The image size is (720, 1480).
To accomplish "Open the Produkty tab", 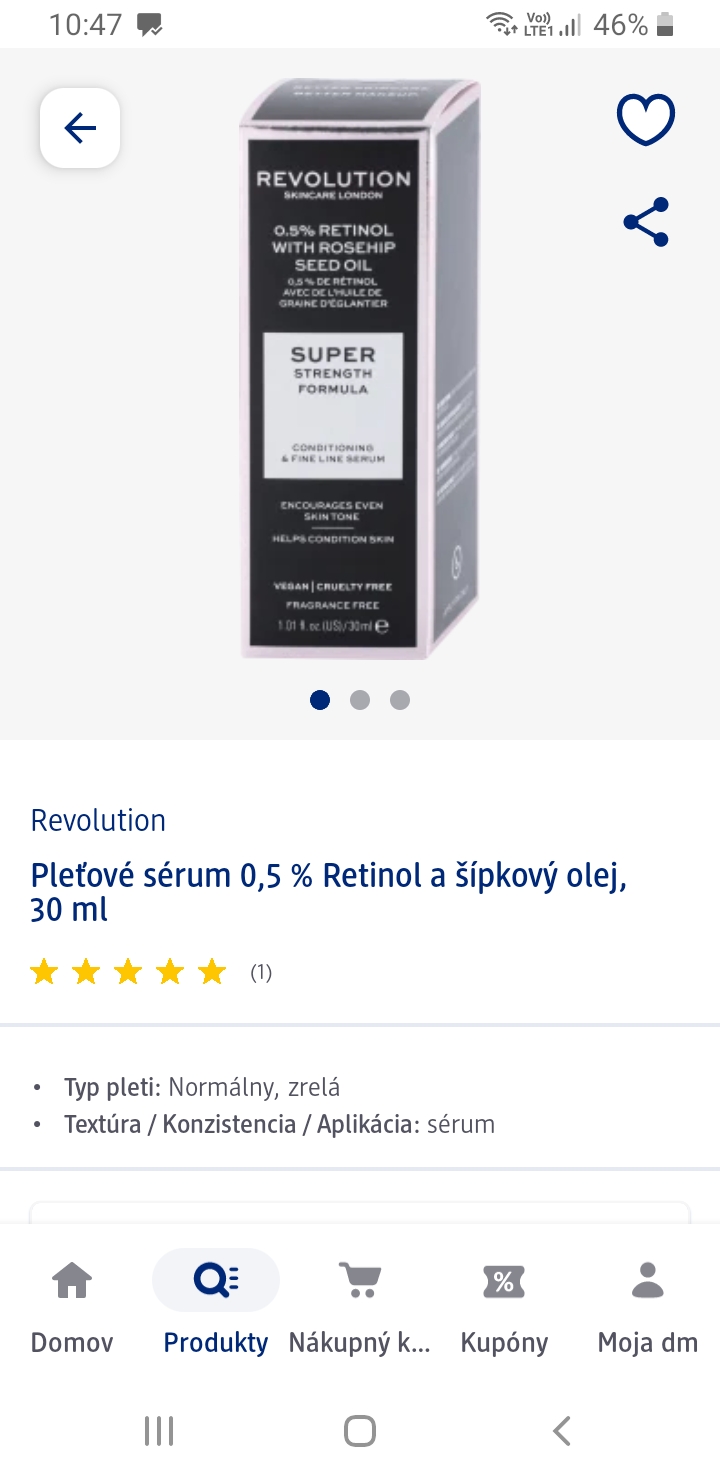I will (216, 1305).
